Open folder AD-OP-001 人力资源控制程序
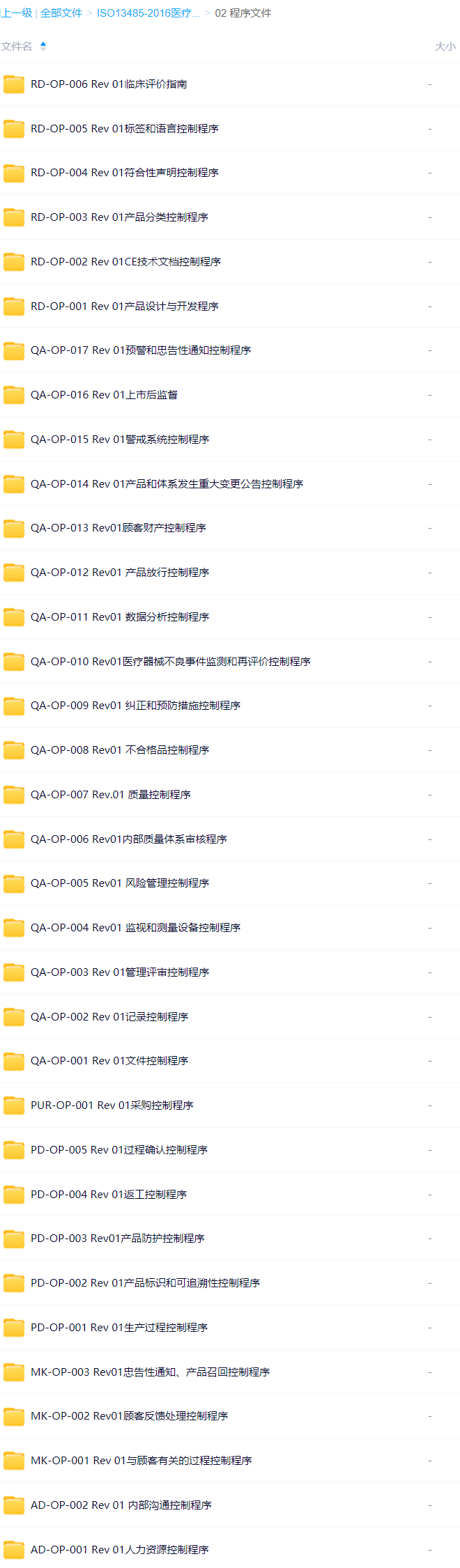 click(119, 1549)
